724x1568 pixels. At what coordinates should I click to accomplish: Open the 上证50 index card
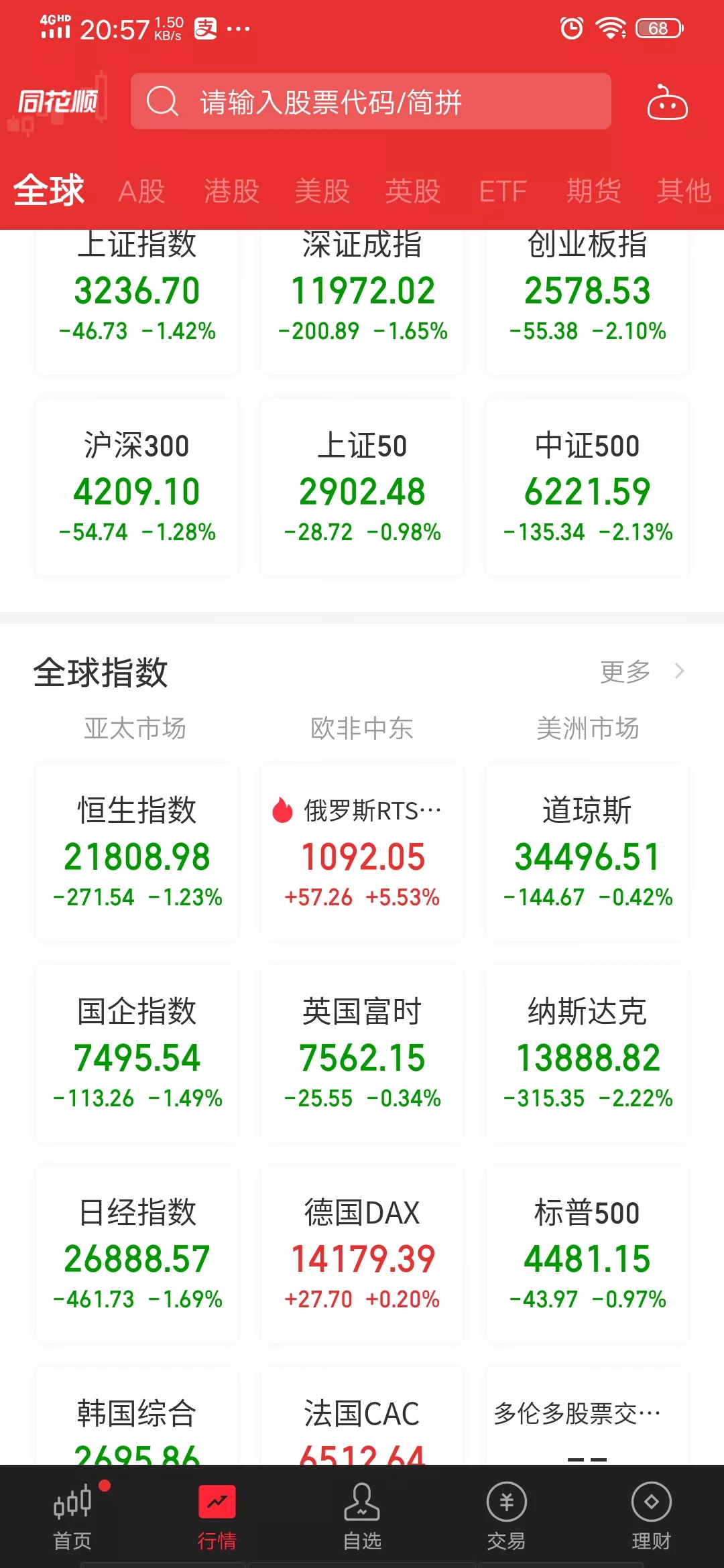pyautogui.click(x=362, y=487)
